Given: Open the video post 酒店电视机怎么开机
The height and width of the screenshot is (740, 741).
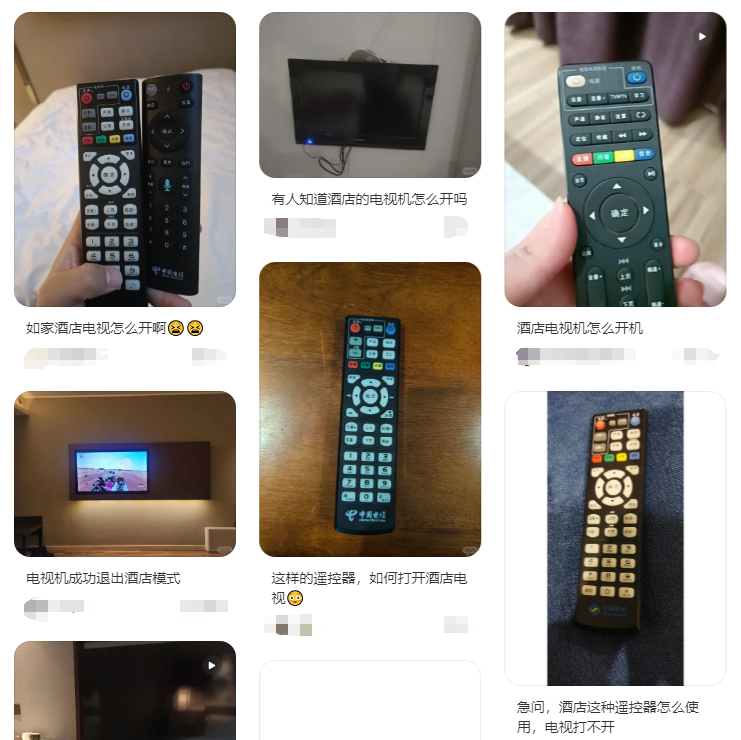Looking at the screenshot, I should click(615, 160).
